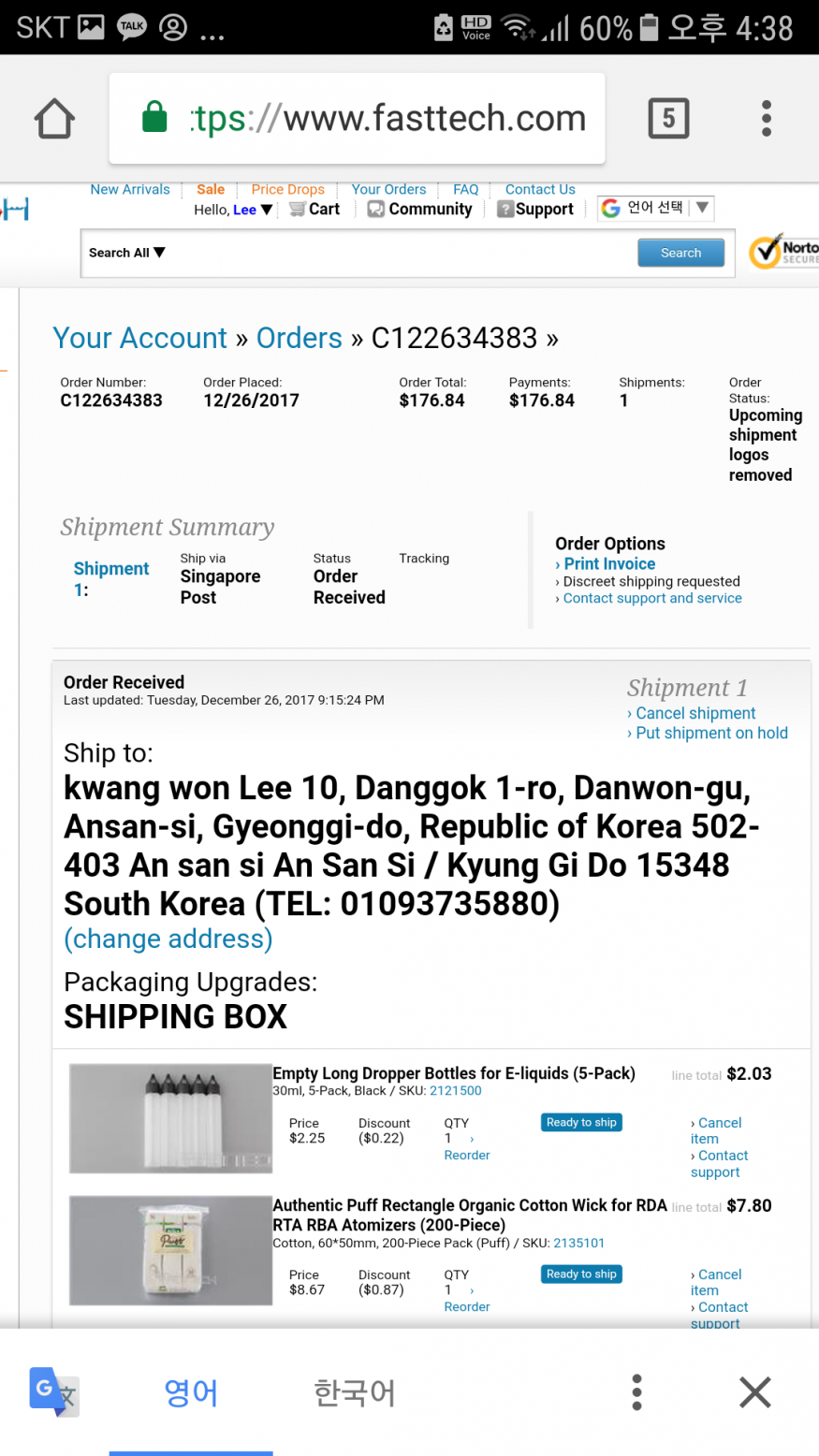Cancel shipment 1
The width and height of the screenshot is (819, 1456).
coord(695,713)
